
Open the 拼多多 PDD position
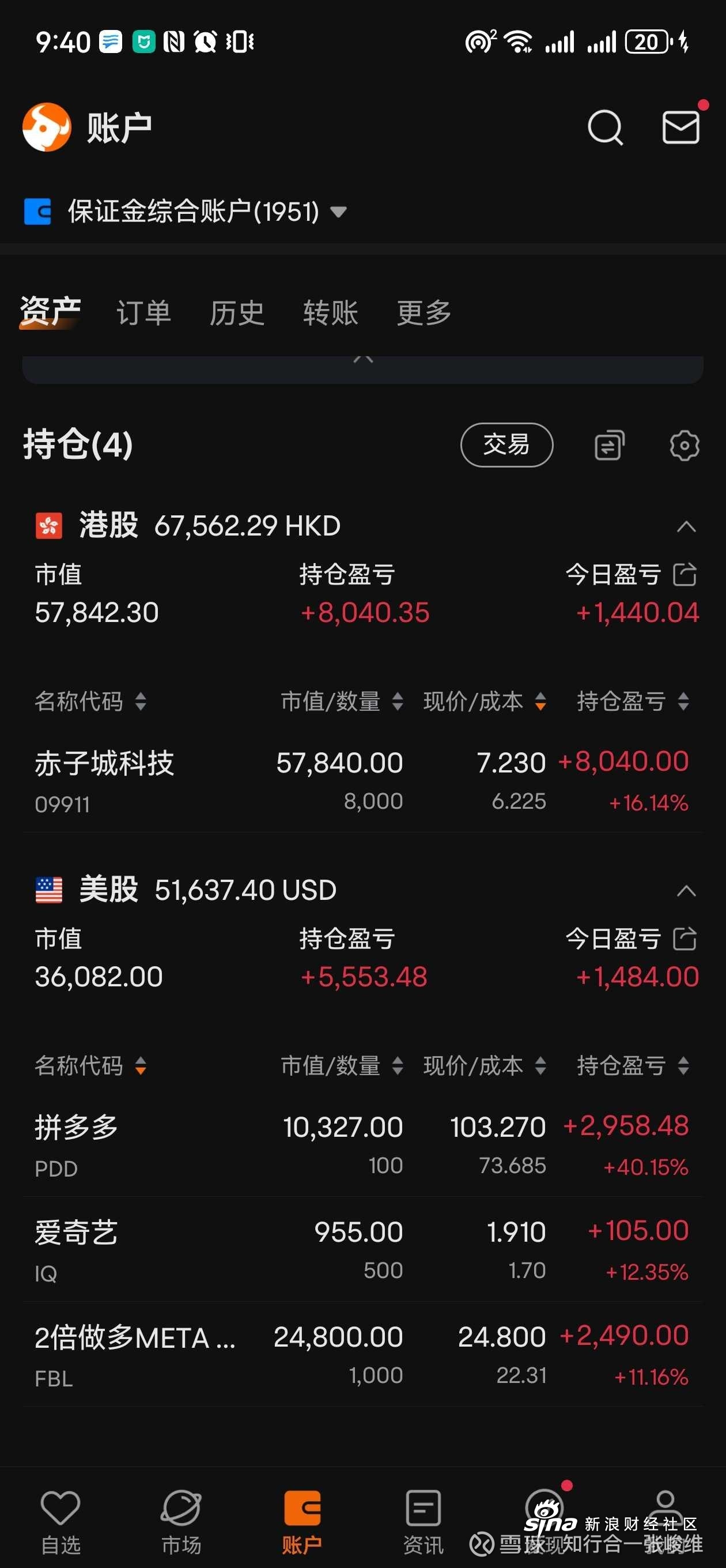(362, 1145)
